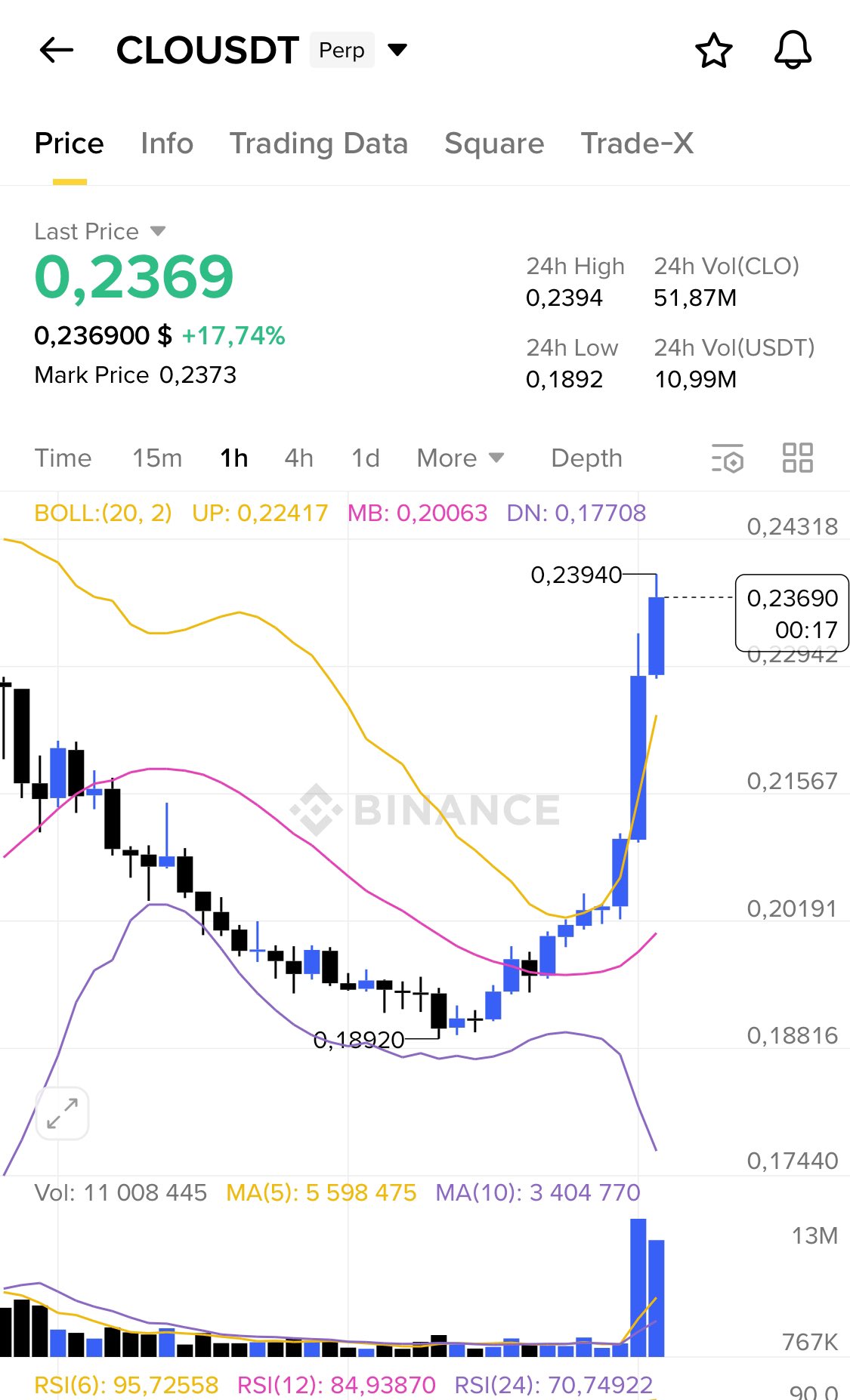The height and width of the screenshot is (1400, 850).
Task: Select the 15m interval
Action: (x=157, y=458)
